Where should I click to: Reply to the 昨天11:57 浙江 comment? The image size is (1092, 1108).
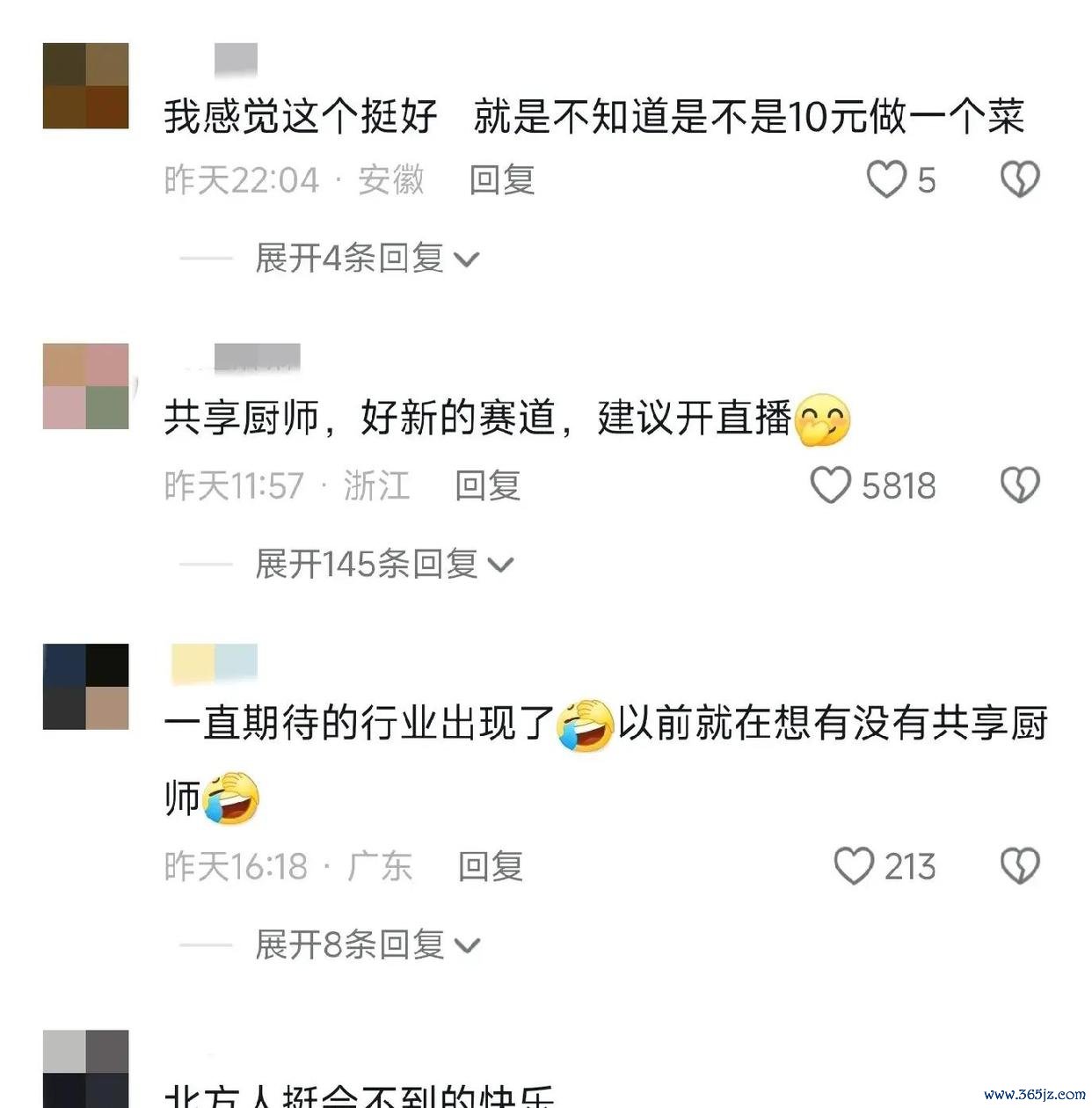pyautogui.click(x=488, y=485)
